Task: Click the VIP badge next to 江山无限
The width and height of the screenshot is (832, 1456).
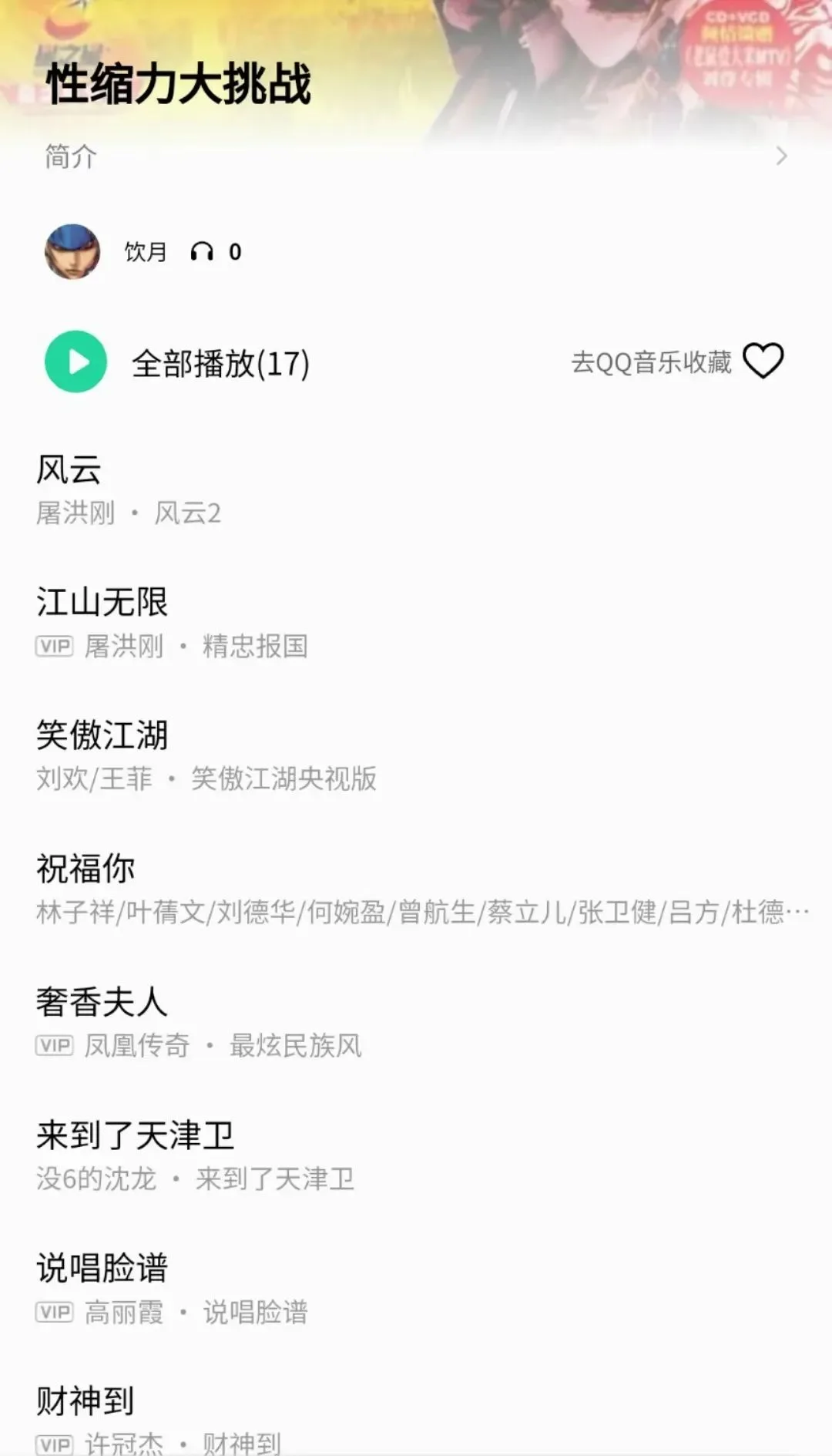Action: (x=54, y=647)
